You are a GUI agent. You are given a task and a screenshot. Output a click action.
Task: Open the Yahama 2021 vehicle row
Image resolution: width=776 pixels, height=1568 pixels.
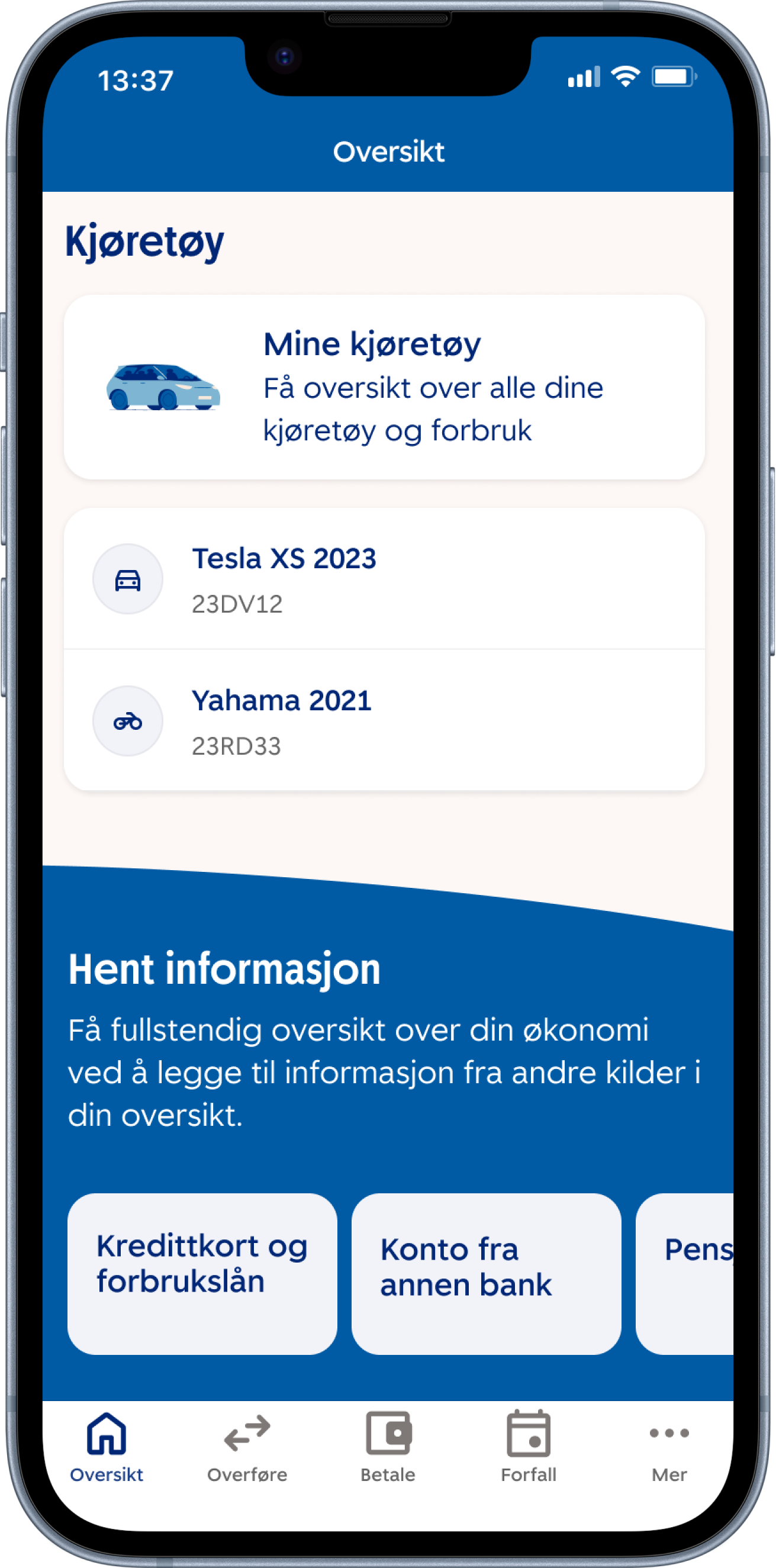(384, 721)
